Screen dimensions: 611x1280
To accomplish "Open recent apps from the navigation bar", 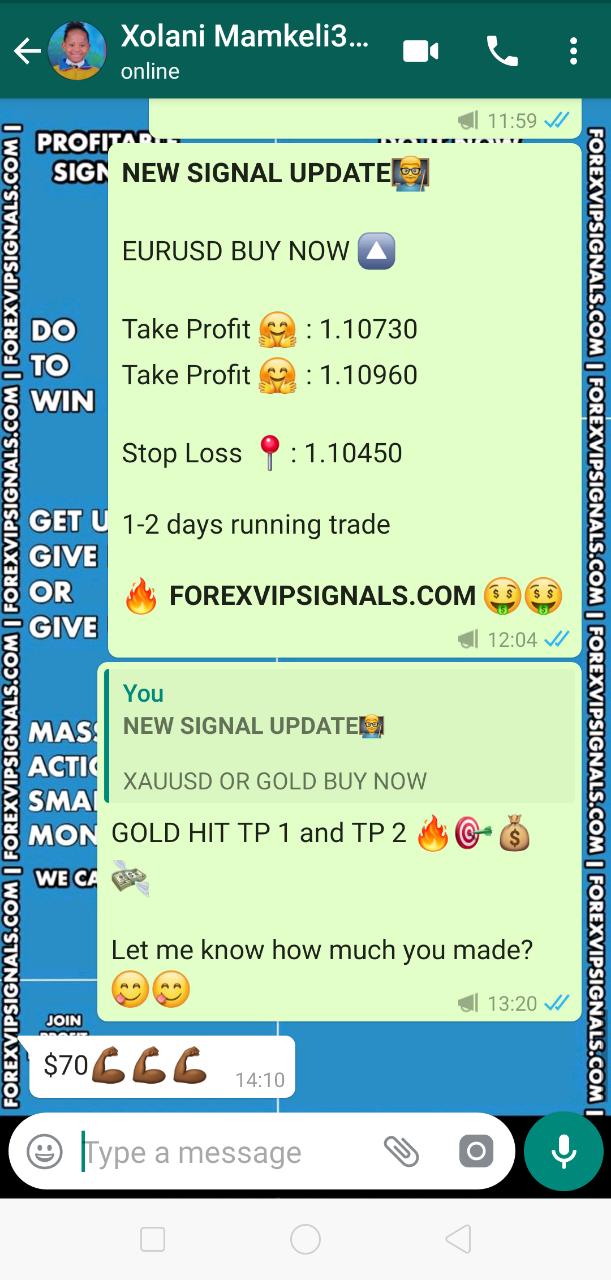I will [x=153, y=1240].
